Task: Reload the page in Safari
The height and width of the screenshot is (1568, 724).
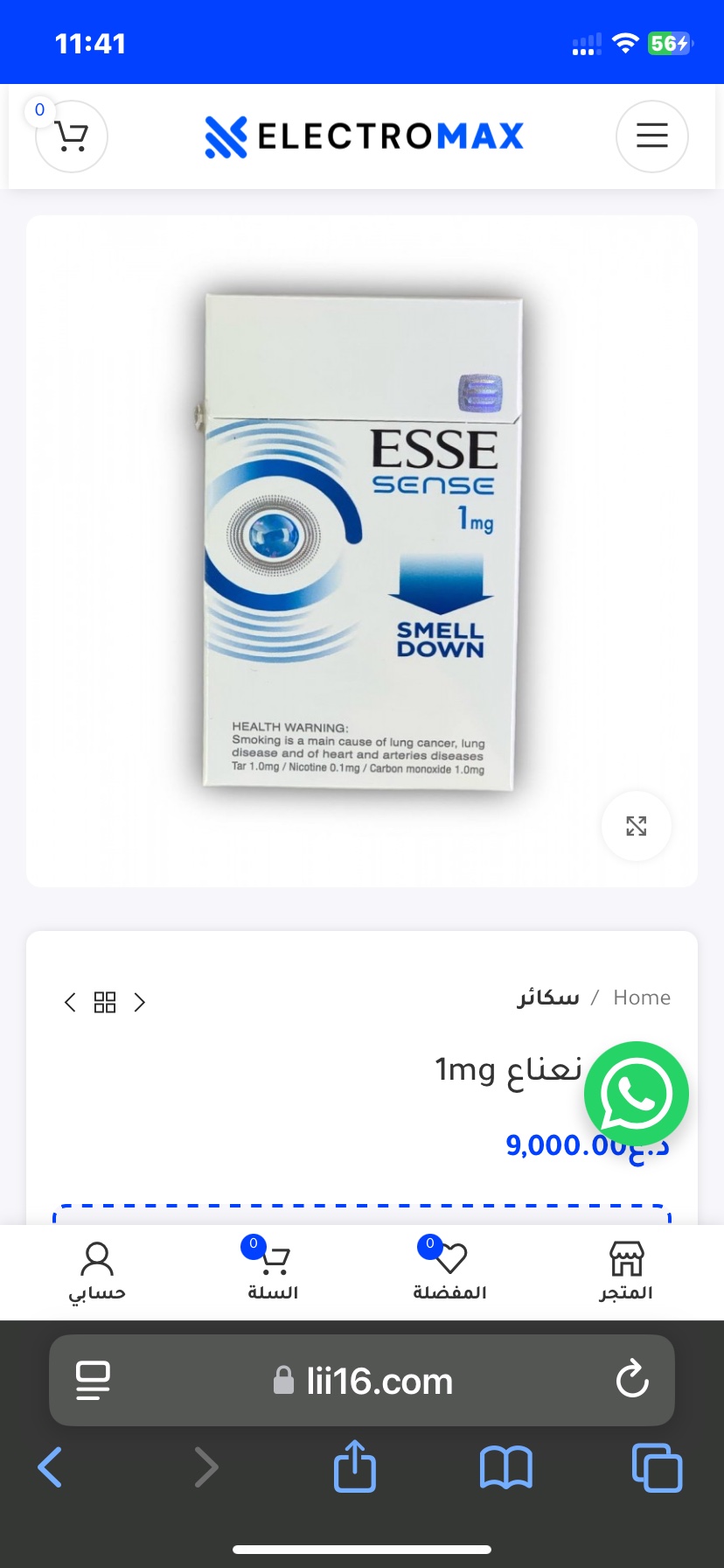Action: click(631, 1381)
